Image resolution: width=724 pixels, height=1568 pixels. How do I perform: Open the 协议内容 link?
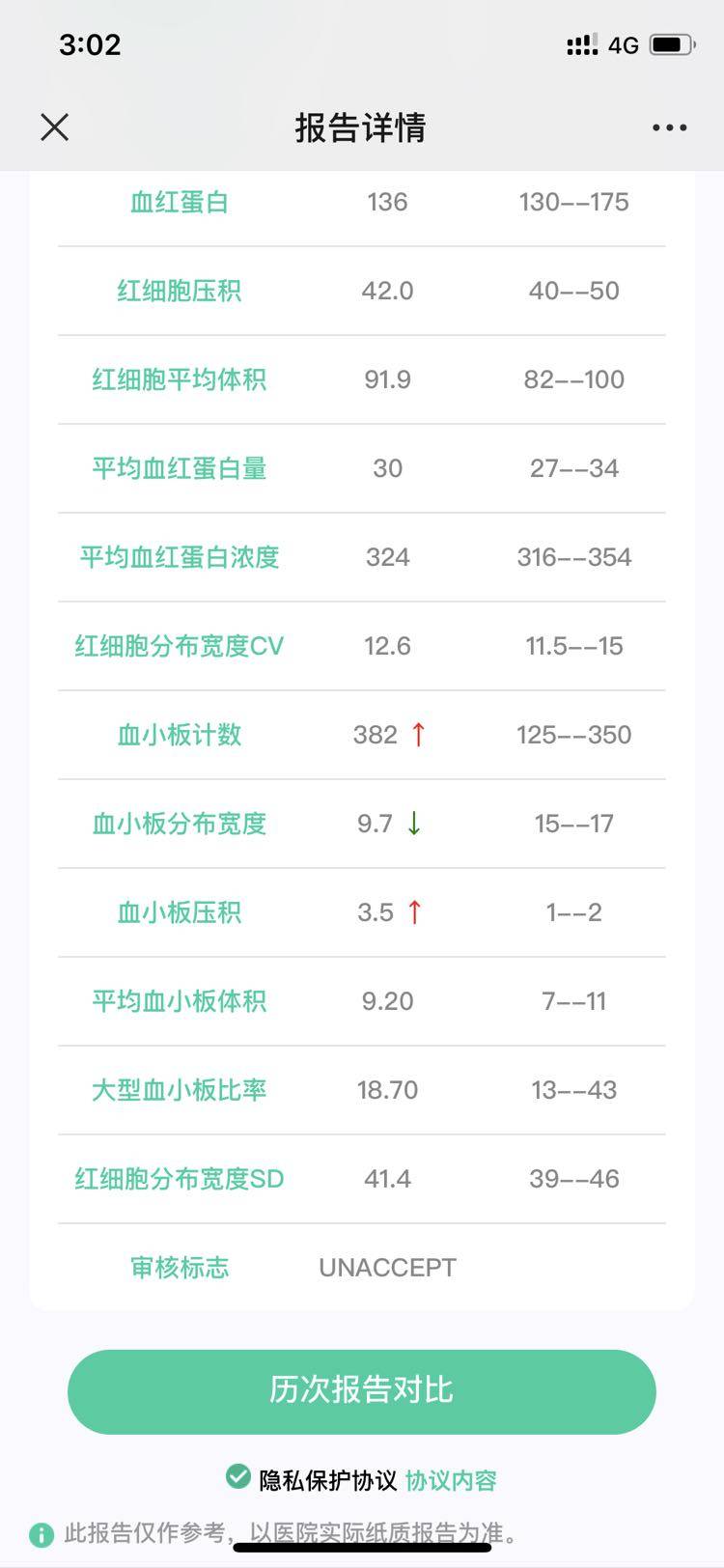[x=451, y=1480]
